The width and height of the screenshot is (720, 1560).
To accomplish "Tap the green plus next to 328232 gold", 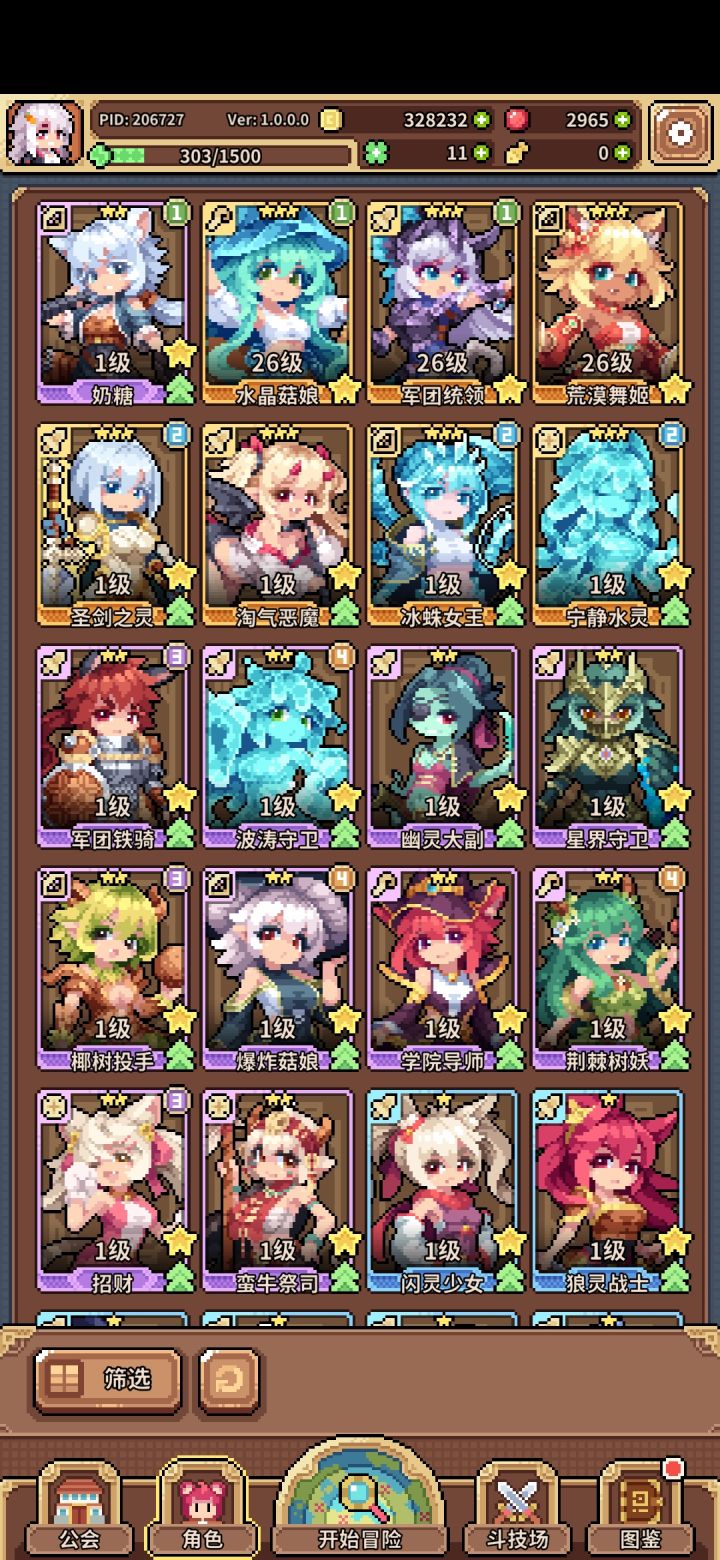I will click(480, 120).
